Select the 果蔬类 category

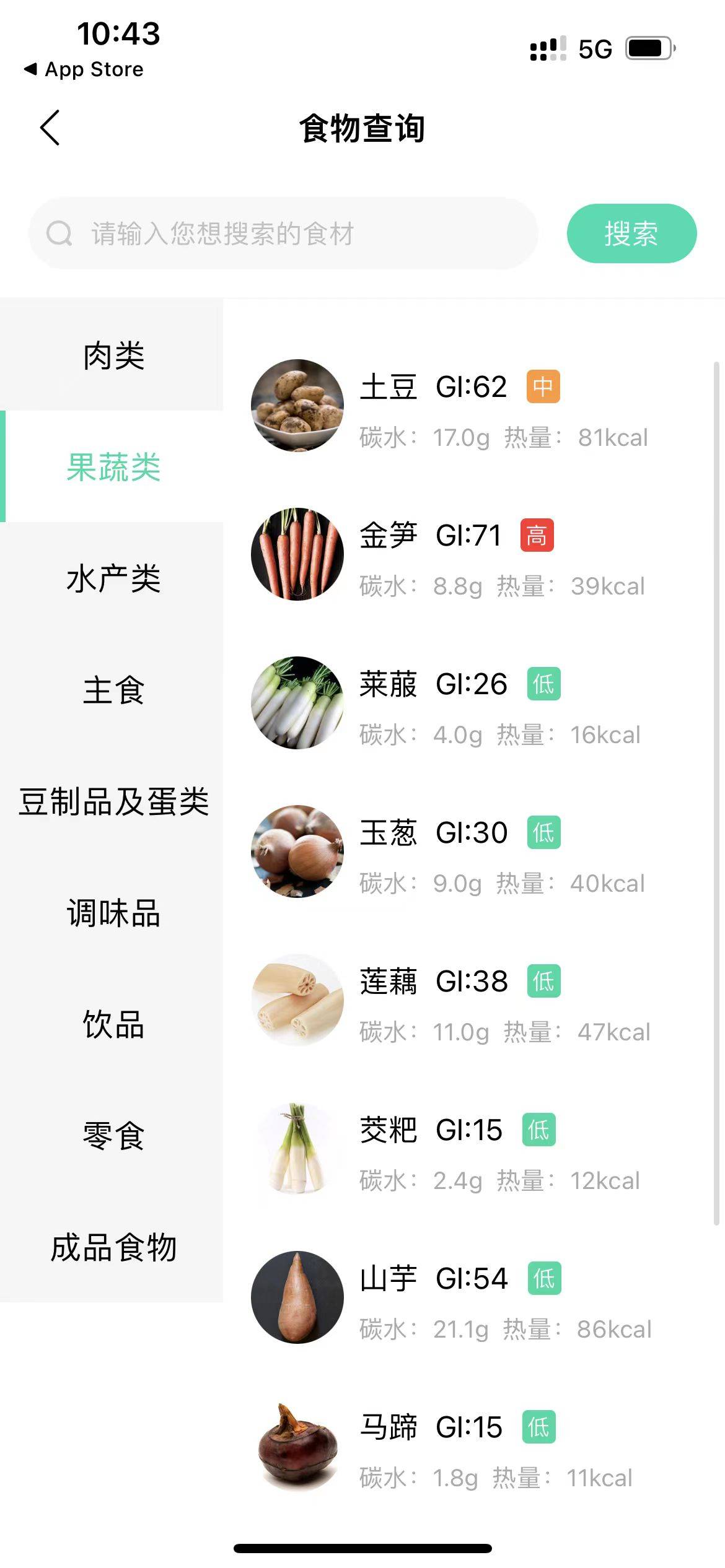click(x=113, y=467)
